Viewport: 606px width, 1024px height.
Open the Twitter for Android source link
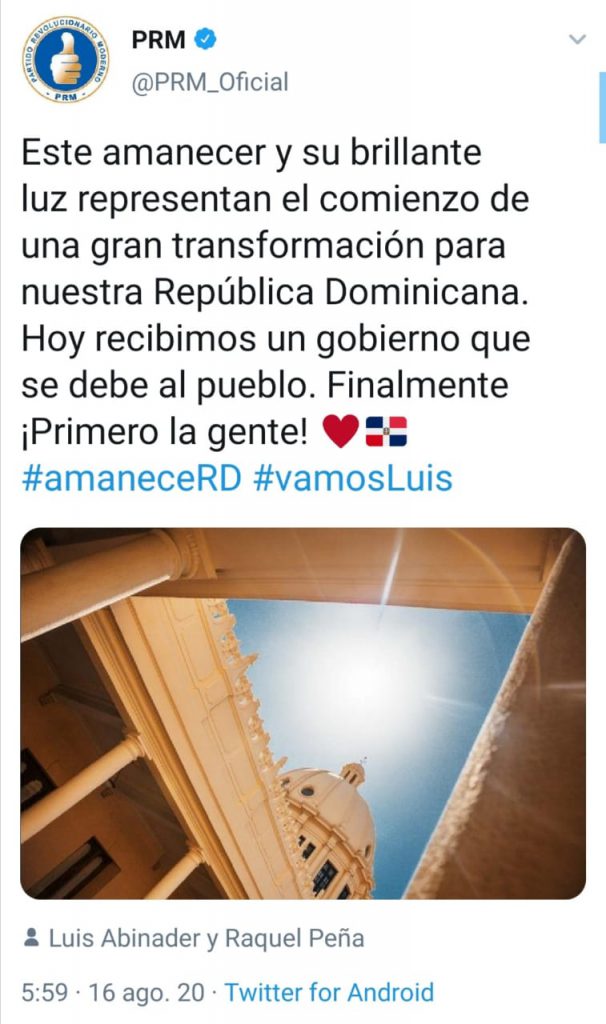click(x=329, y=993)
